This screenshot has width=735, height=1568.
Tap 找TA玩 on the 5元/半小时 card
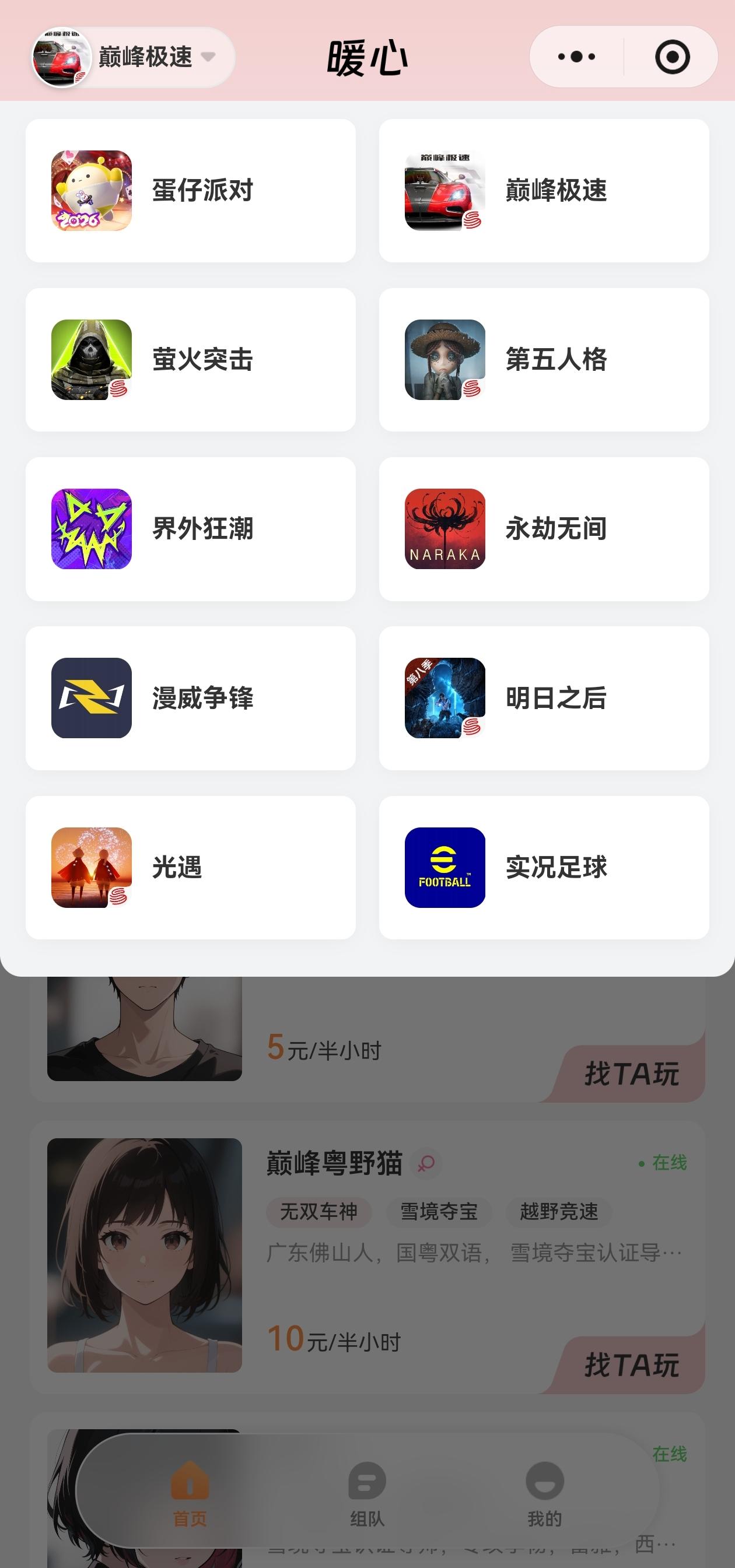point(631,1074)
